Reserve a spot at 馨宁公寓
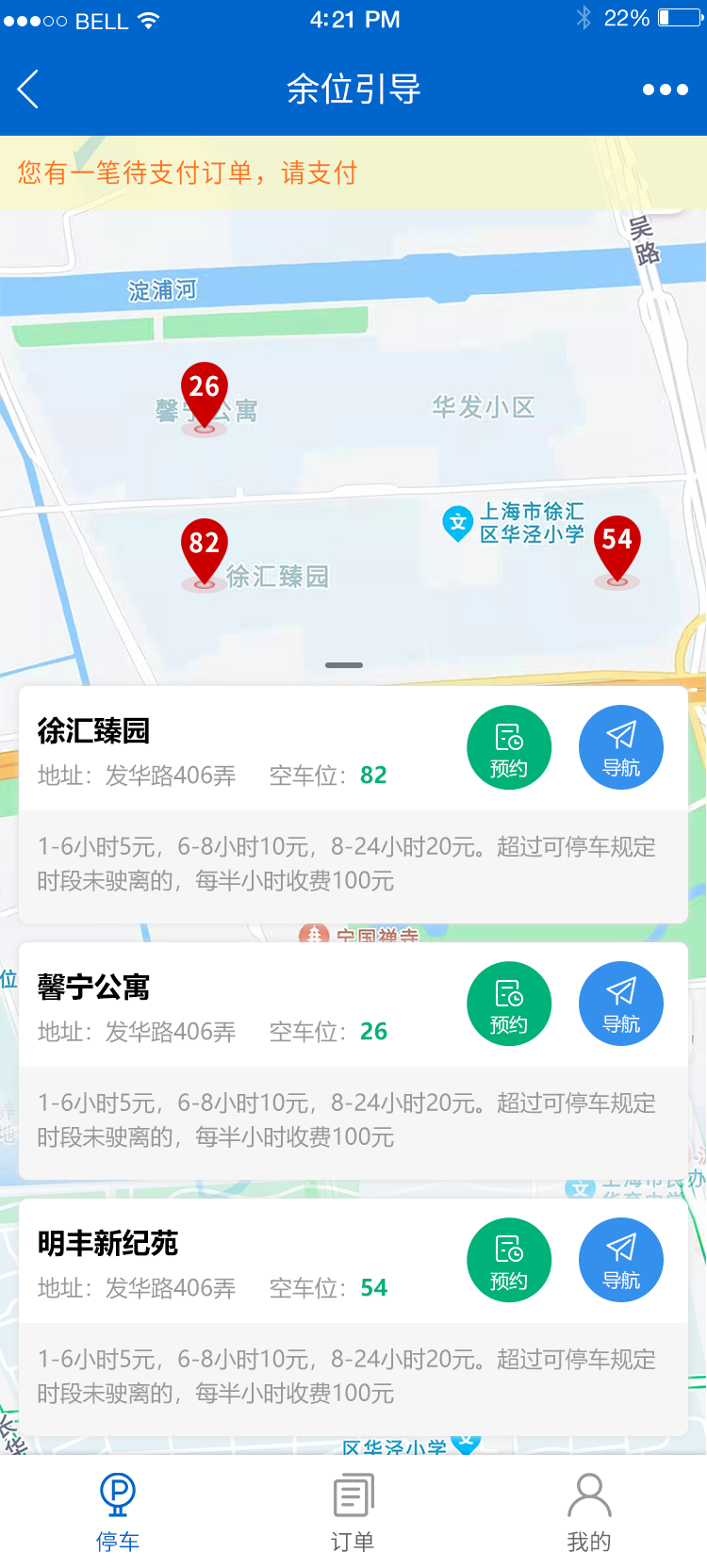 click(x=509, y=1004)
